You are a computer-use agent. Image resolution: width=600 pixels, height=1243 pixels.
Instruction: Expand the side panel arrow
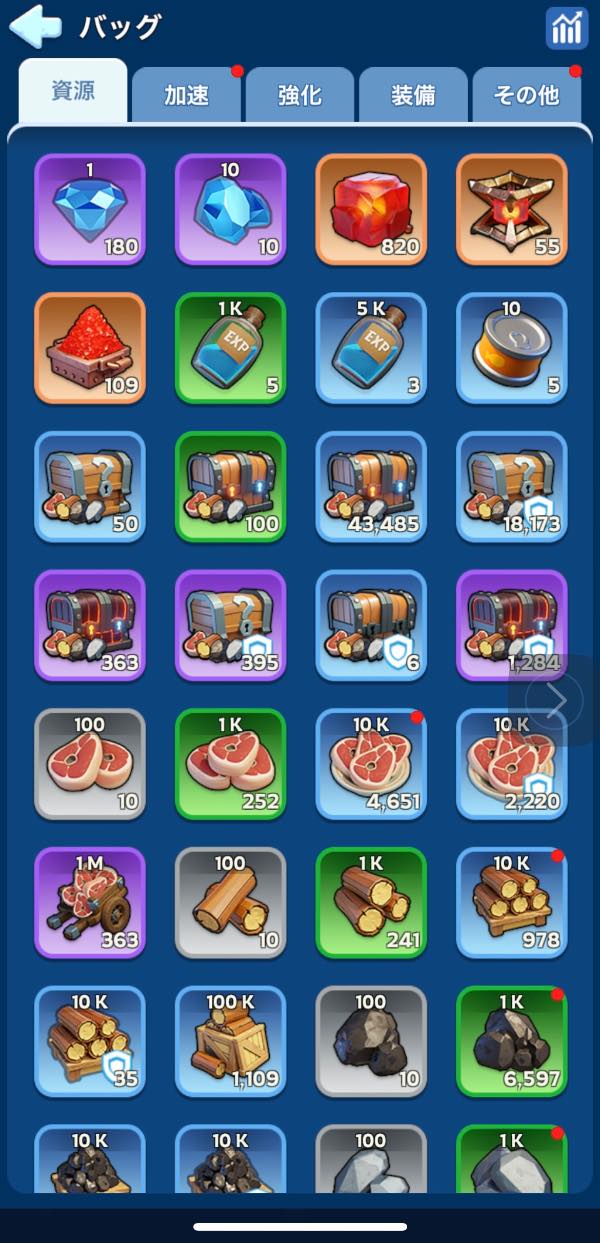[x=557, y=701]
